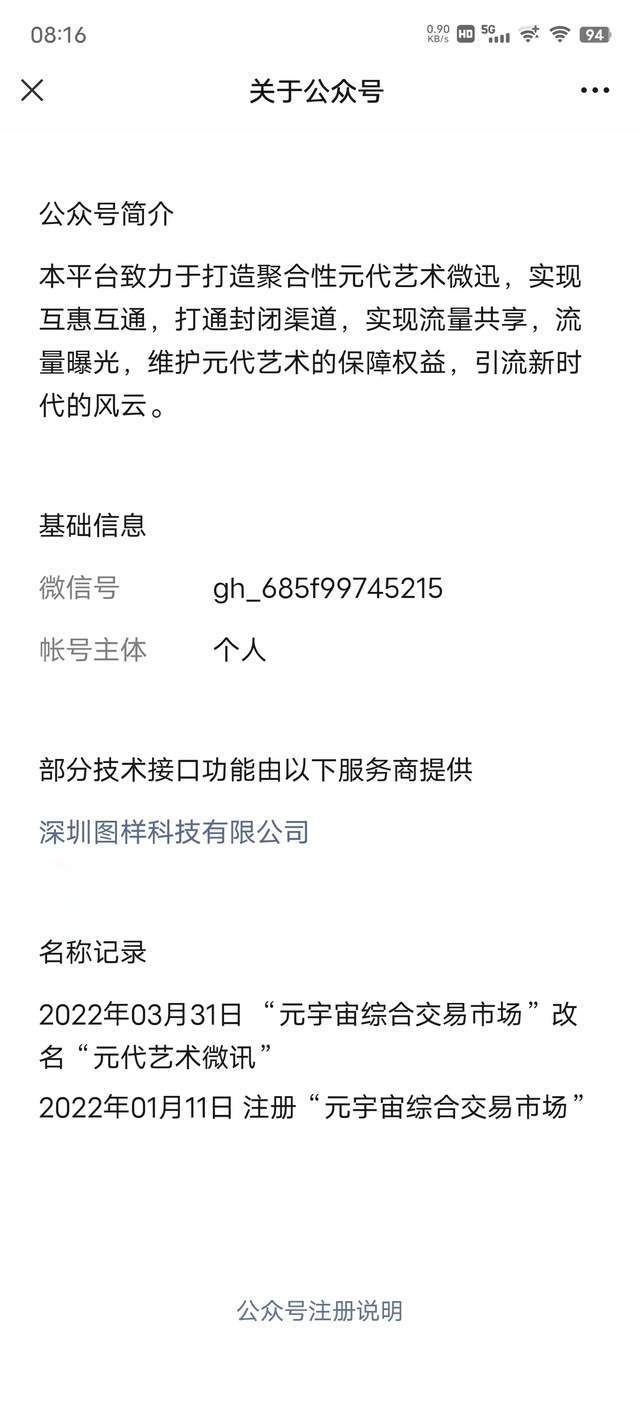Close the 关于公众号 page
This screenshot has height=1422, width=640.
click(32, 90)
